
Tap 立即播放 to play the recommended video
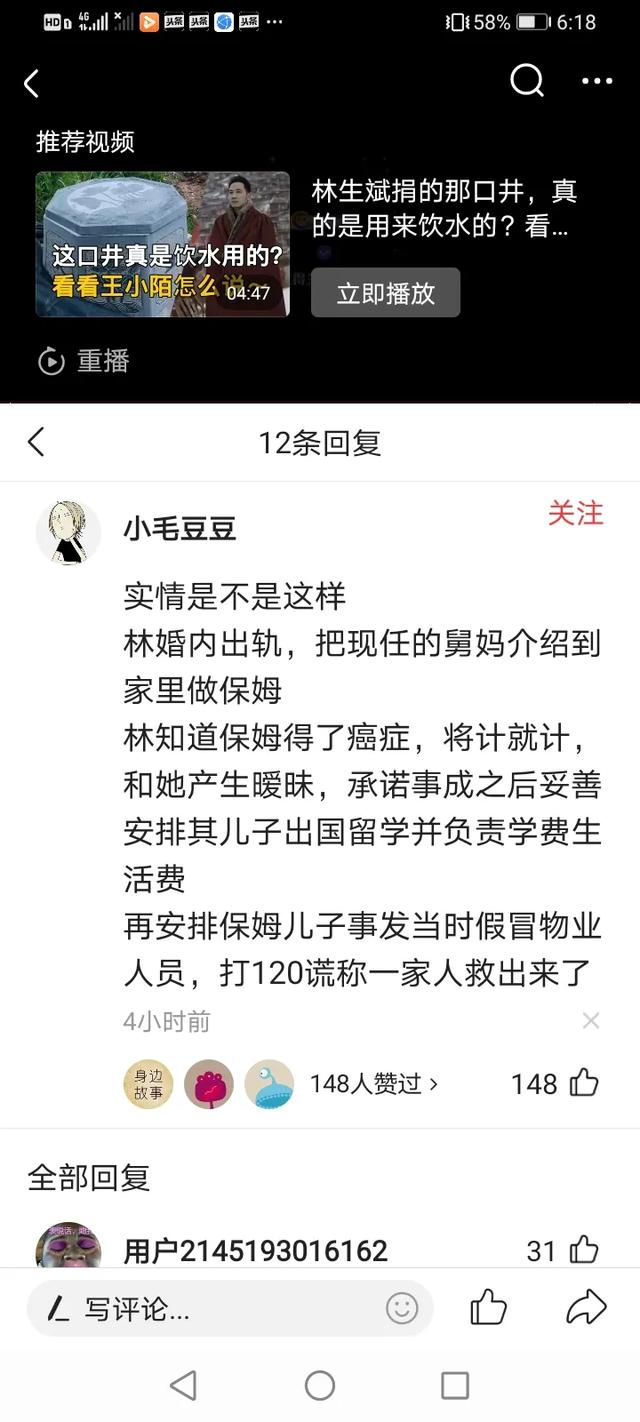tap(385, 293)
